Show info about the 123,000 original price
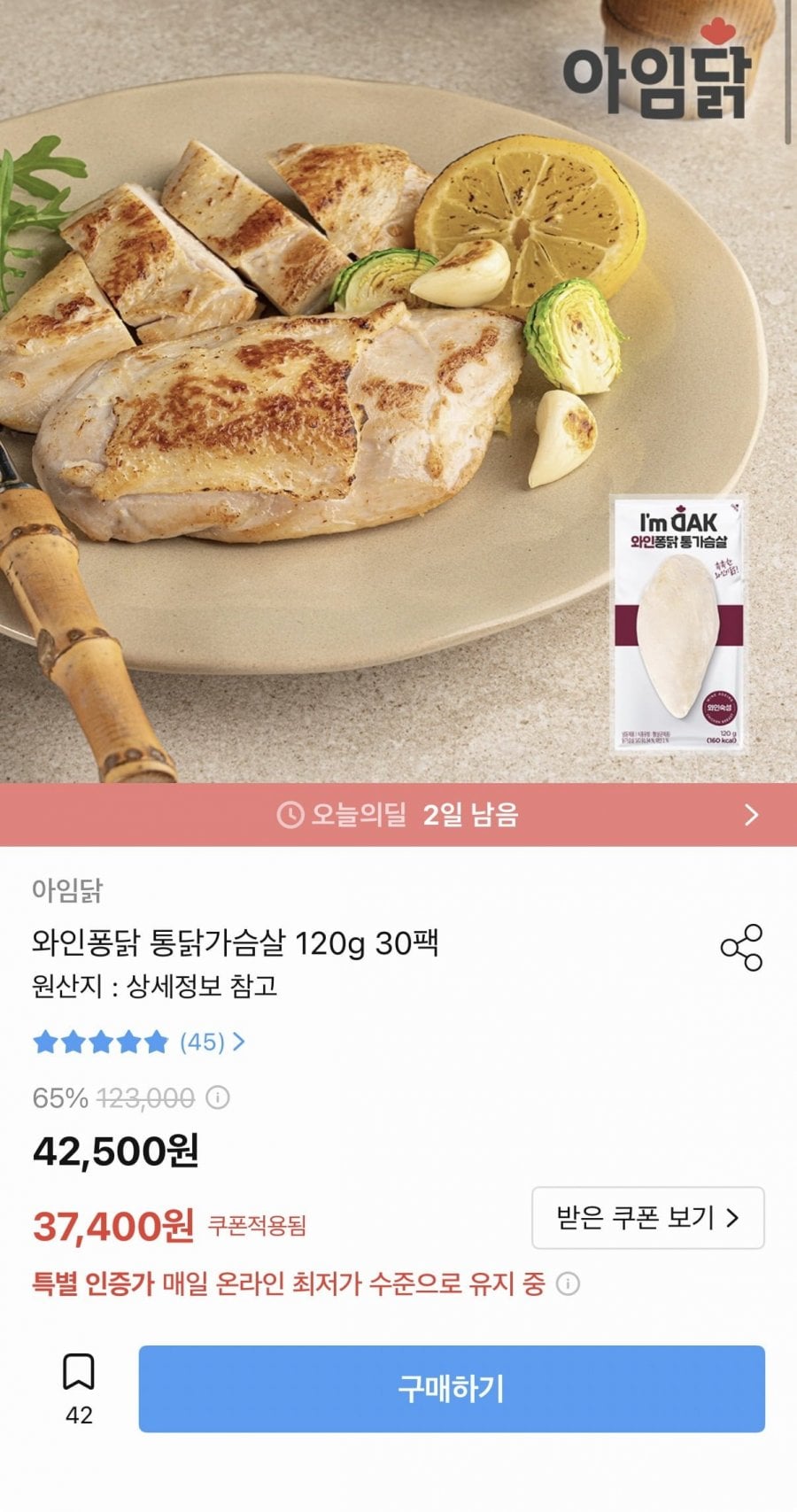 pos(218,1098)
